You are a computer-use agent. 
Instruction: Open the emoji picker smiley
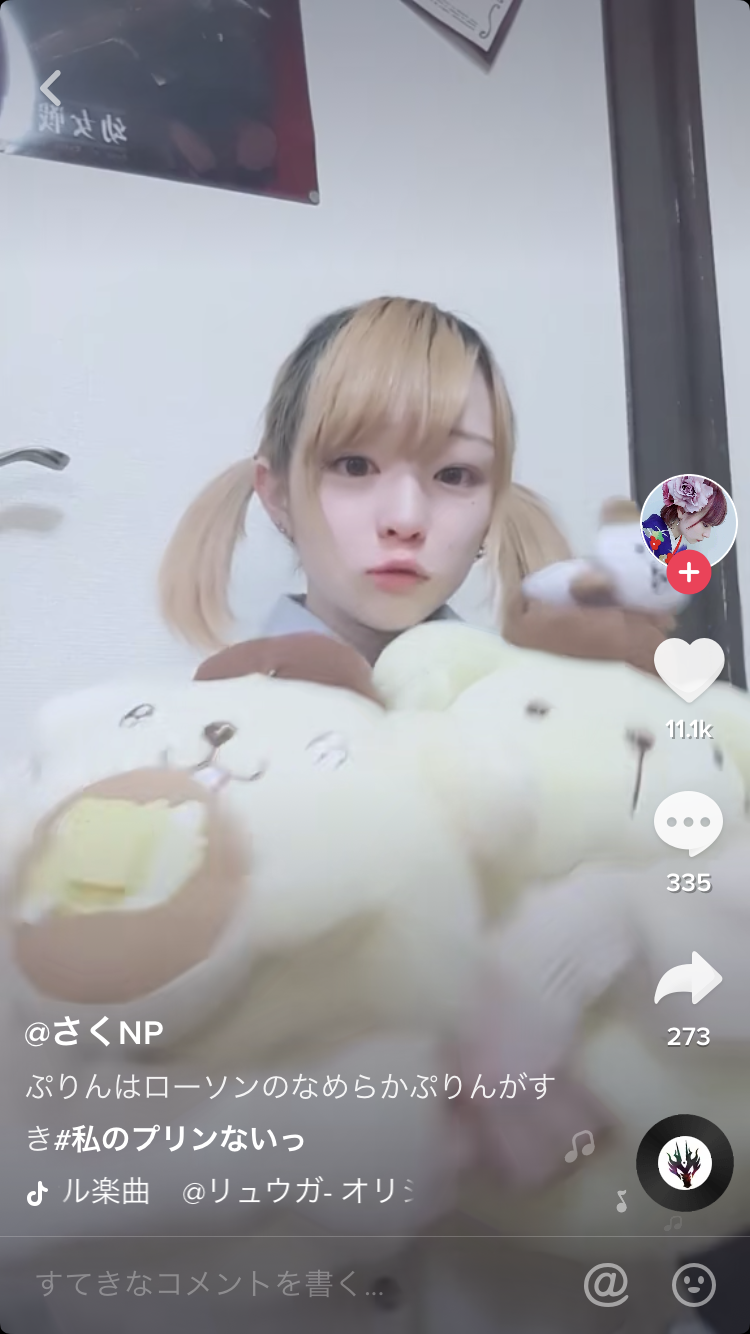point(693,1284)
